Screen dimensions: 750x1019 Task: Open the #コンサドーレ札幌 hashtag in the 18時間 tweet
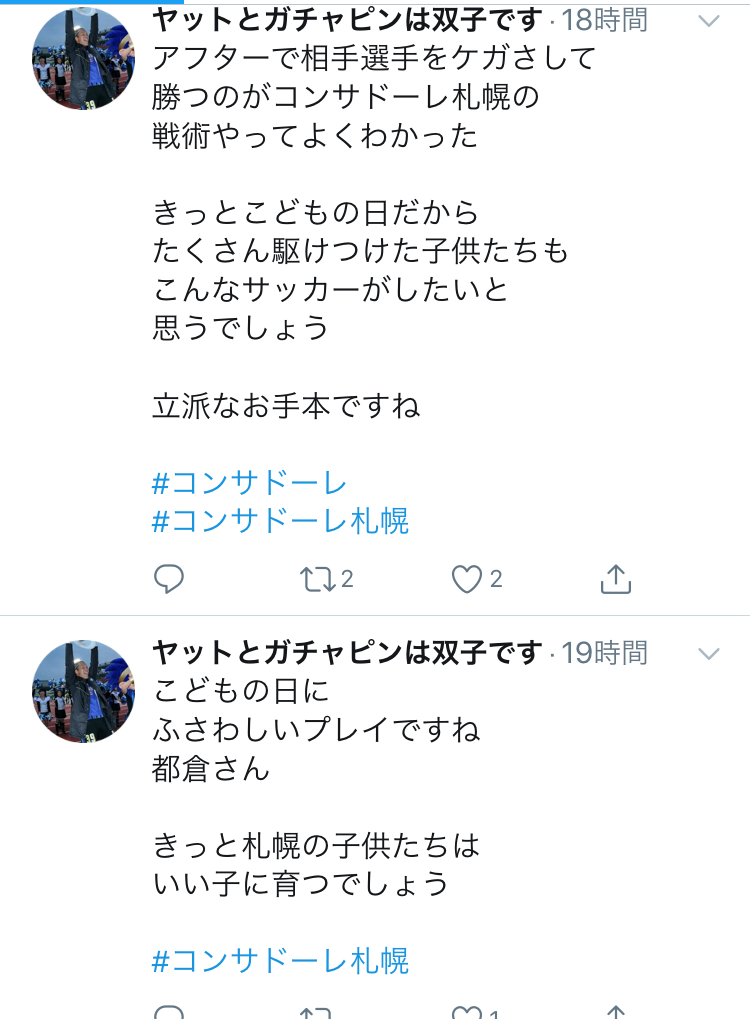click(x=281, y=521)
